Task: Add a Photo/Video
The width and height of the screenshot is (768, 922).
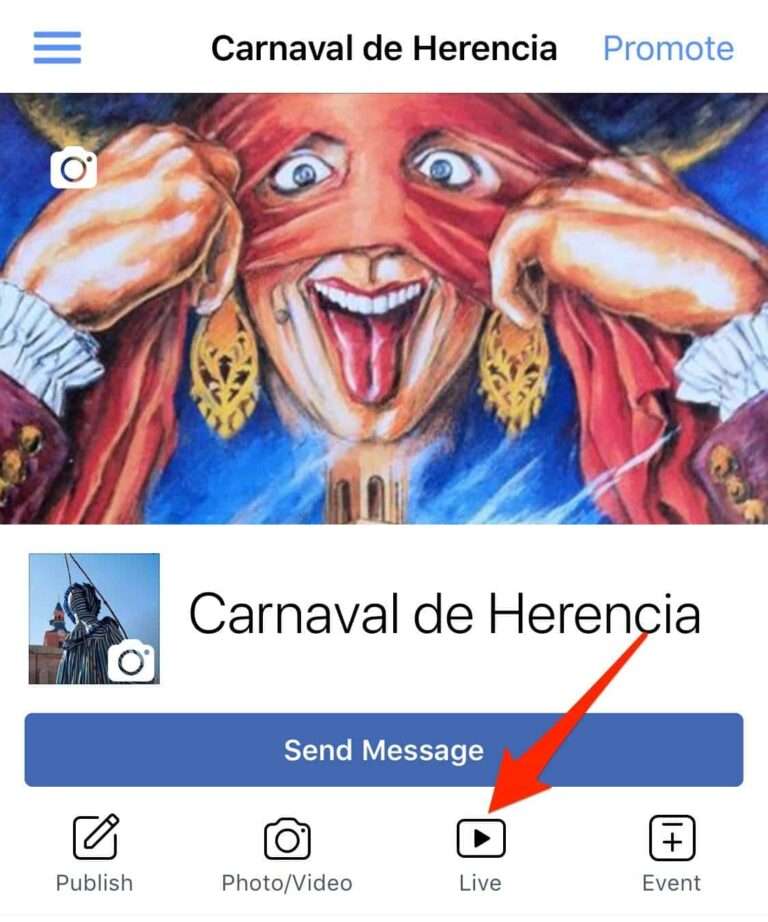Action: click(287, 853)
